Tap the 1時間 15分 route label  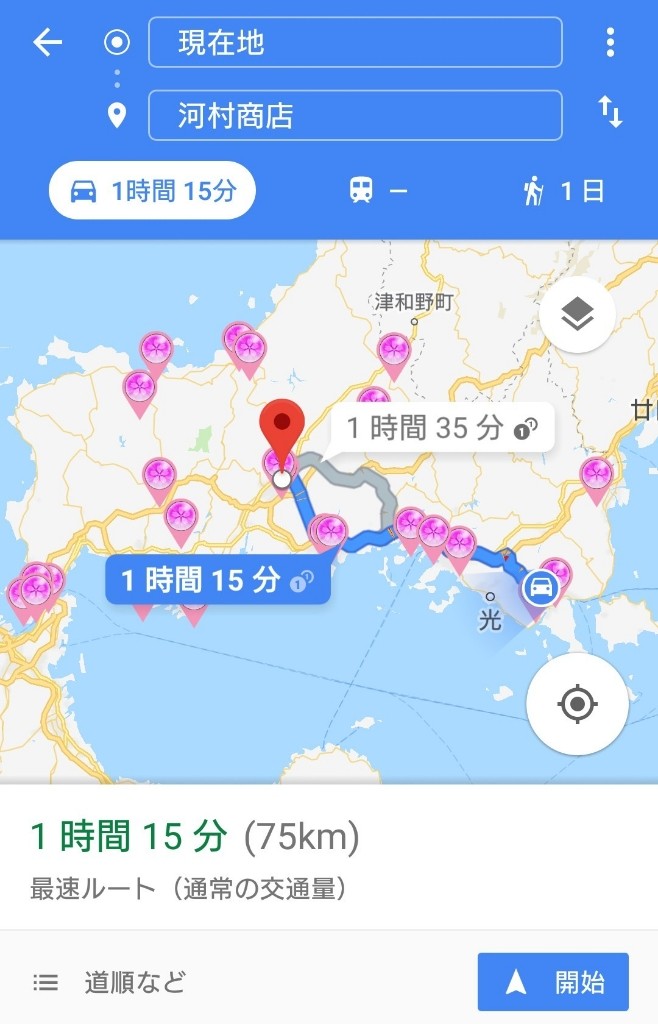tap(216, 580)
